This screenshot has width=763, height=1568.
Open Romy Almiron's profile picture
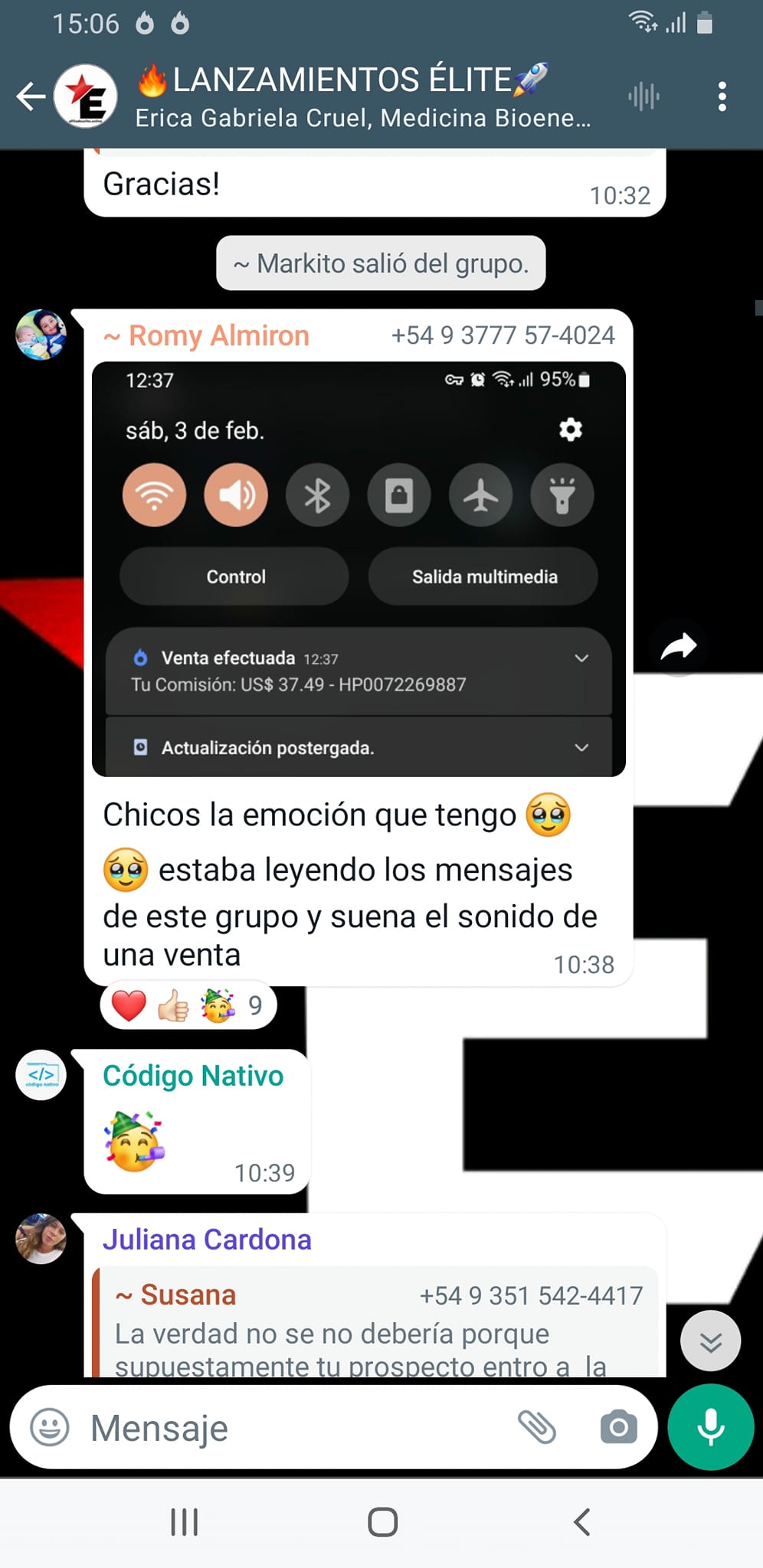41,335
